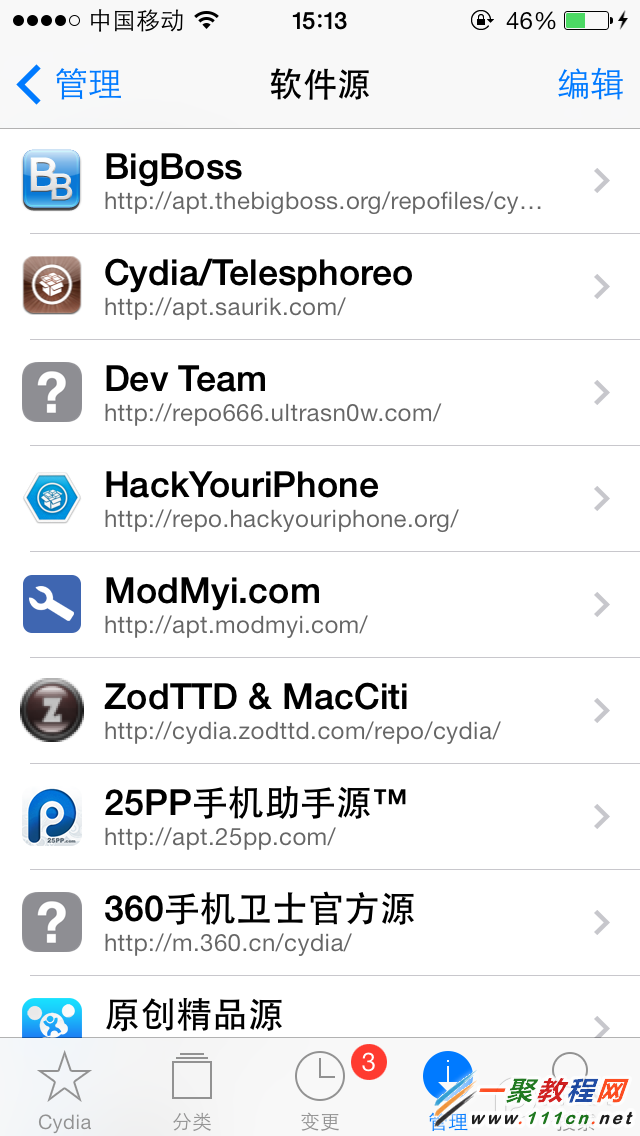Tap 编辑 to edit sources
The height and width of the screenshot is (1136, 640).
click(x=590, y=85)
